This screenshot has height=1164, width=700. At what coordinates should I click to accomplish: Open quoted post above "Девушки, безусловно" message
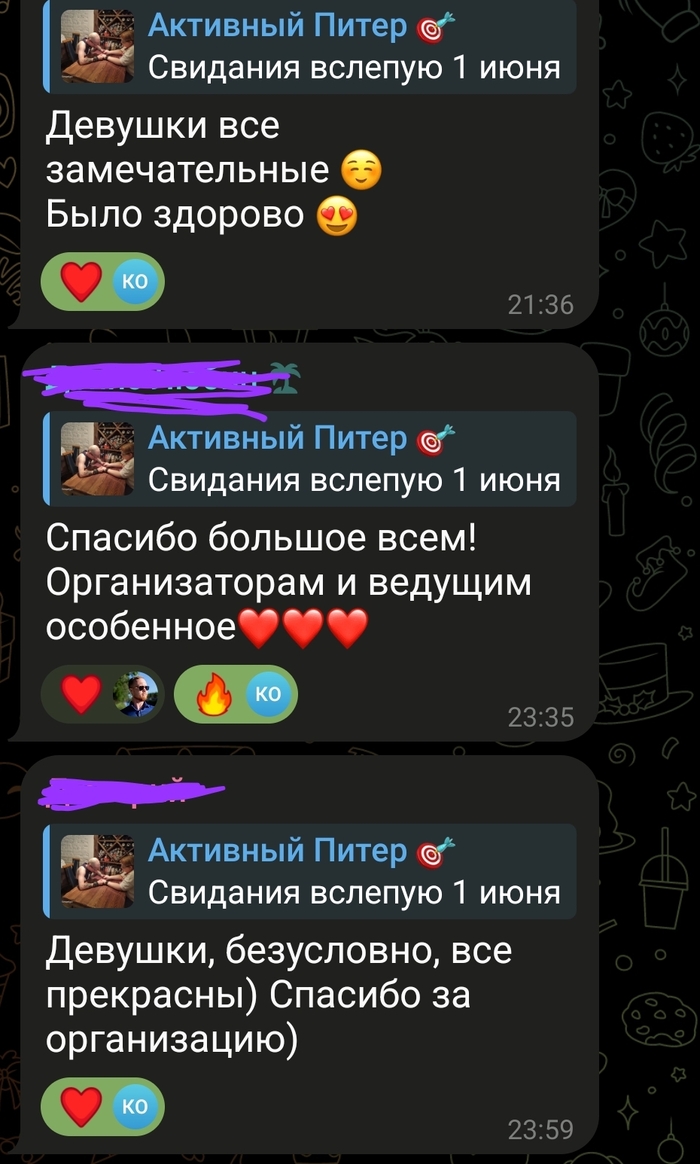point(310,871)
